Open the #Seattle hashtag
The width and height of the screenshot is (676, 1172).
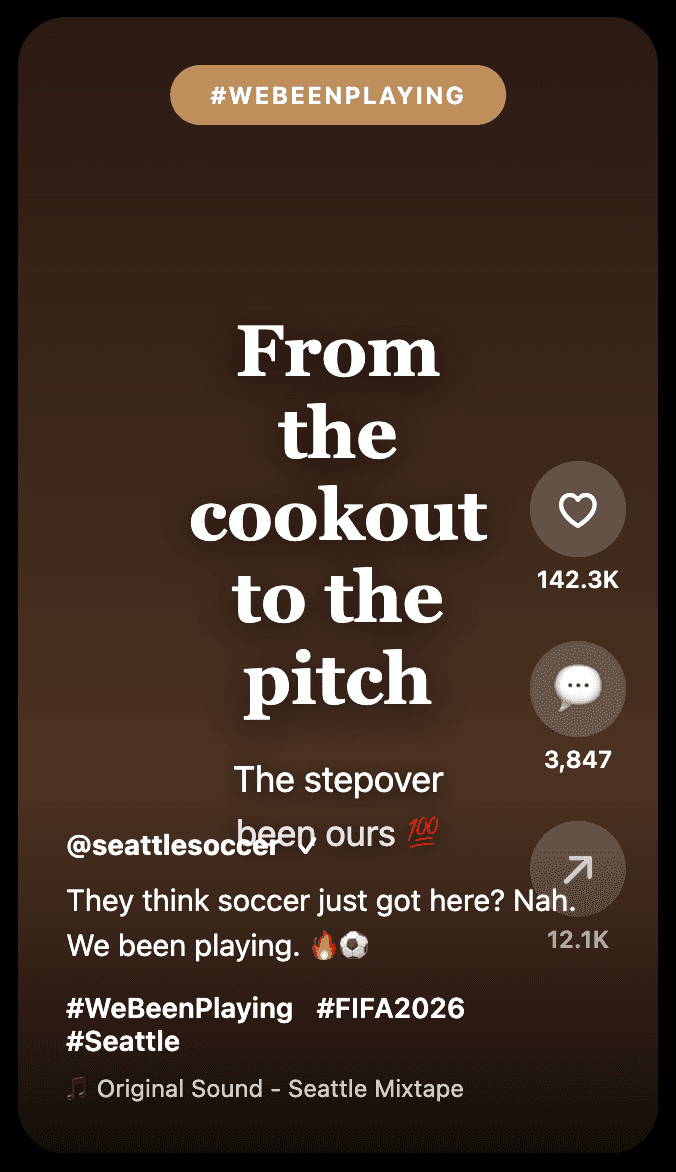(x=123, y=1041)
